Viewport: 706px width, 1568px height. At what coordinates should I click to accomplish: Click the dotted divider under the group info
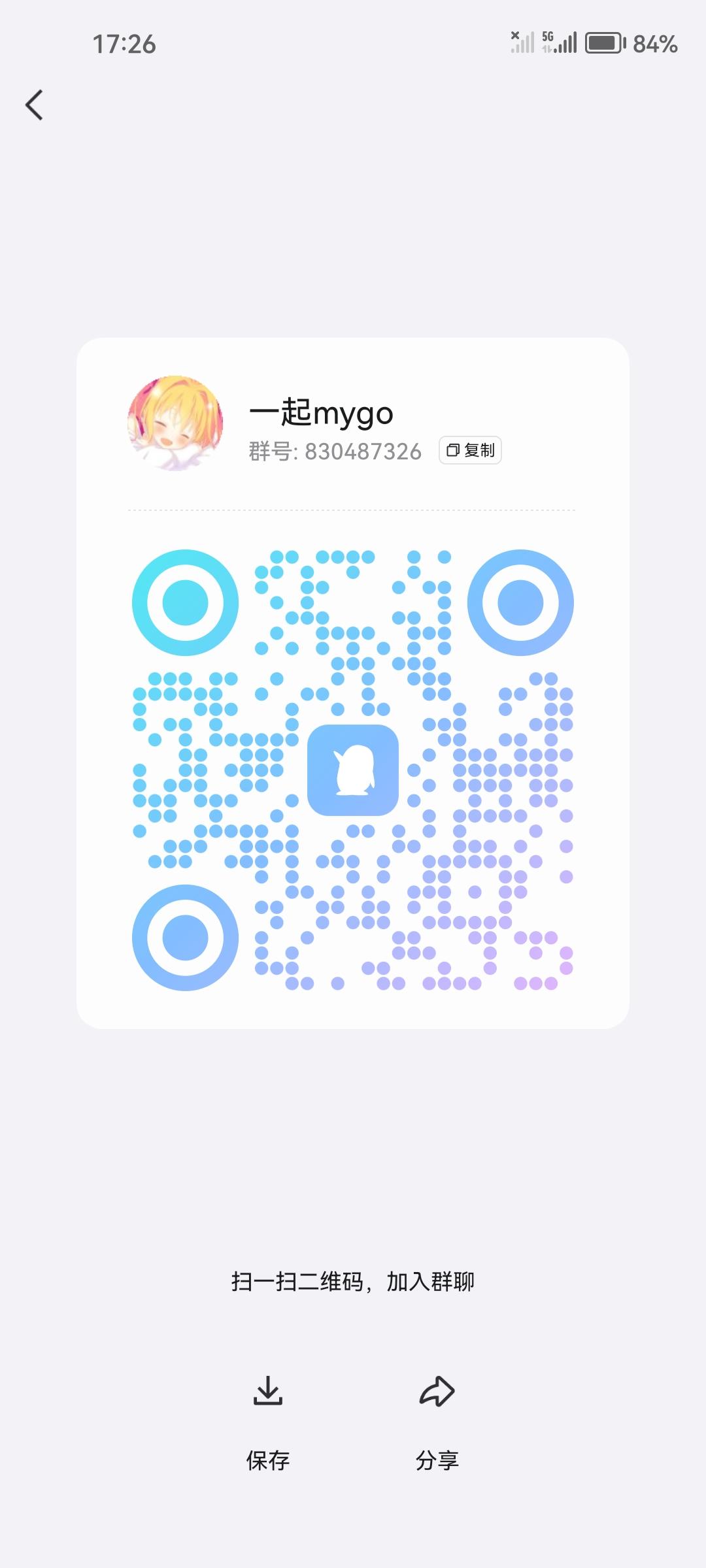point(353,510)
